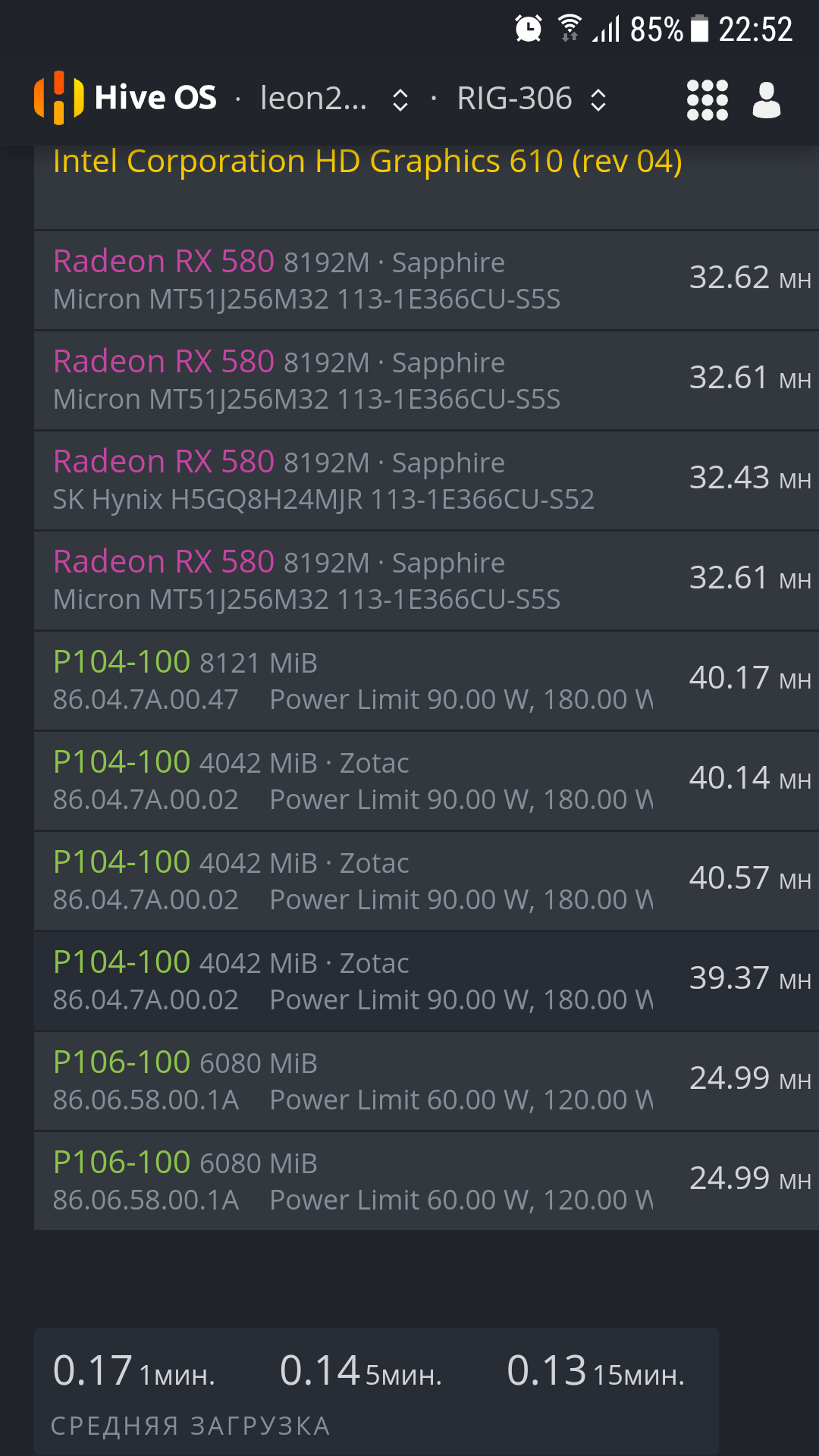Open the grid menu icon
This screenshot has width=819, height=1456.
click(707, 100)
